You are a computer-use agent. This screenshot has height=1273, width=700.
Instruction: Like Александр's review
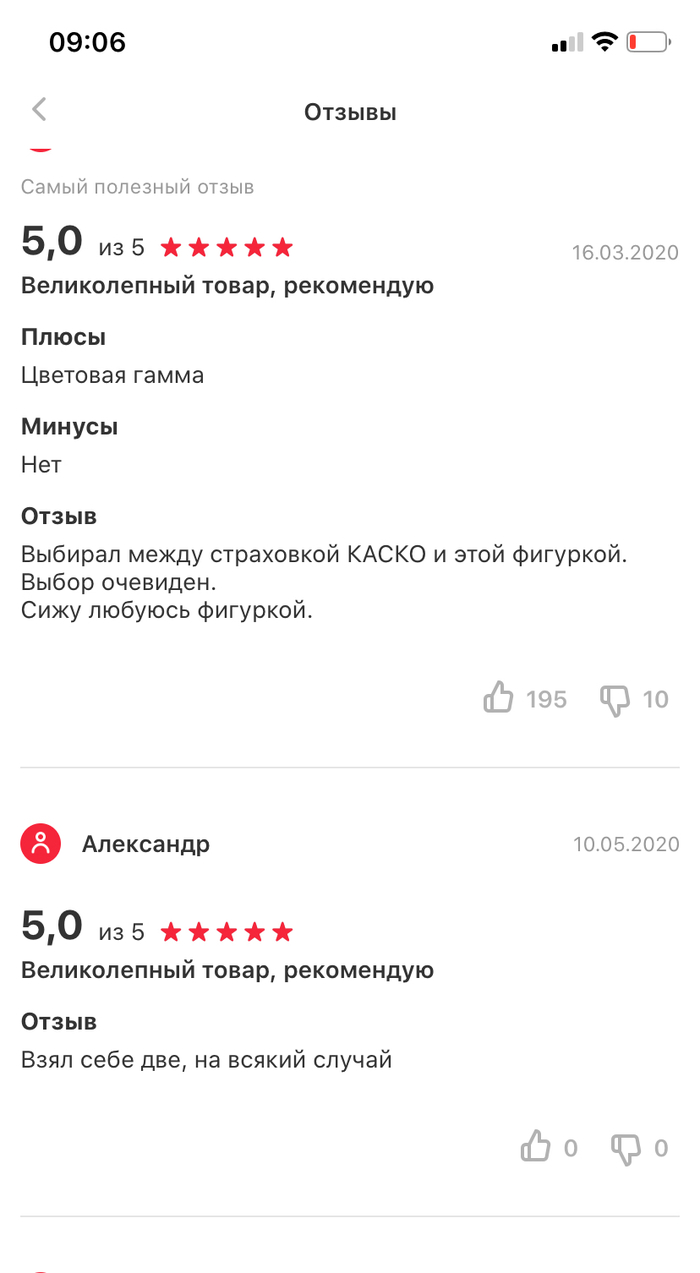[536, 1146]
